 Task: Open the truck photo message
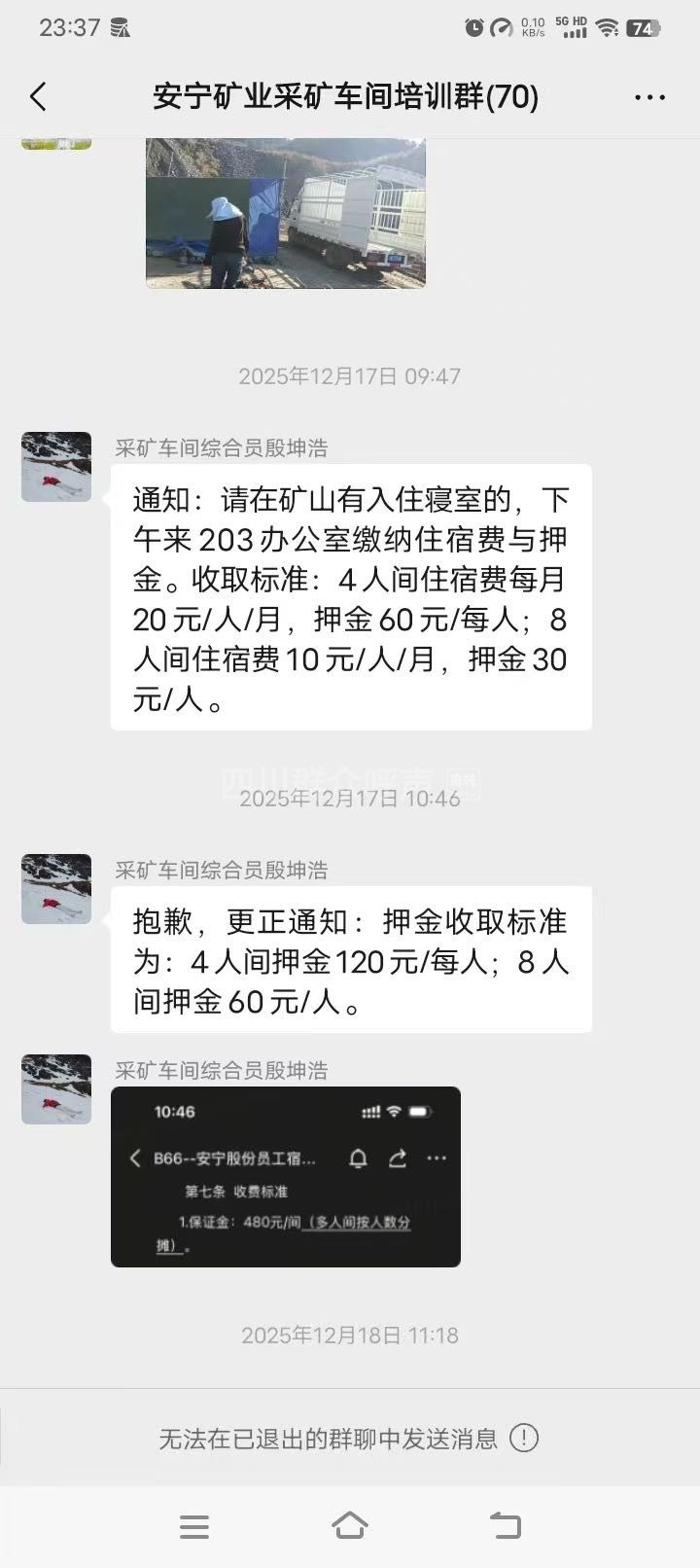(285, 213)
